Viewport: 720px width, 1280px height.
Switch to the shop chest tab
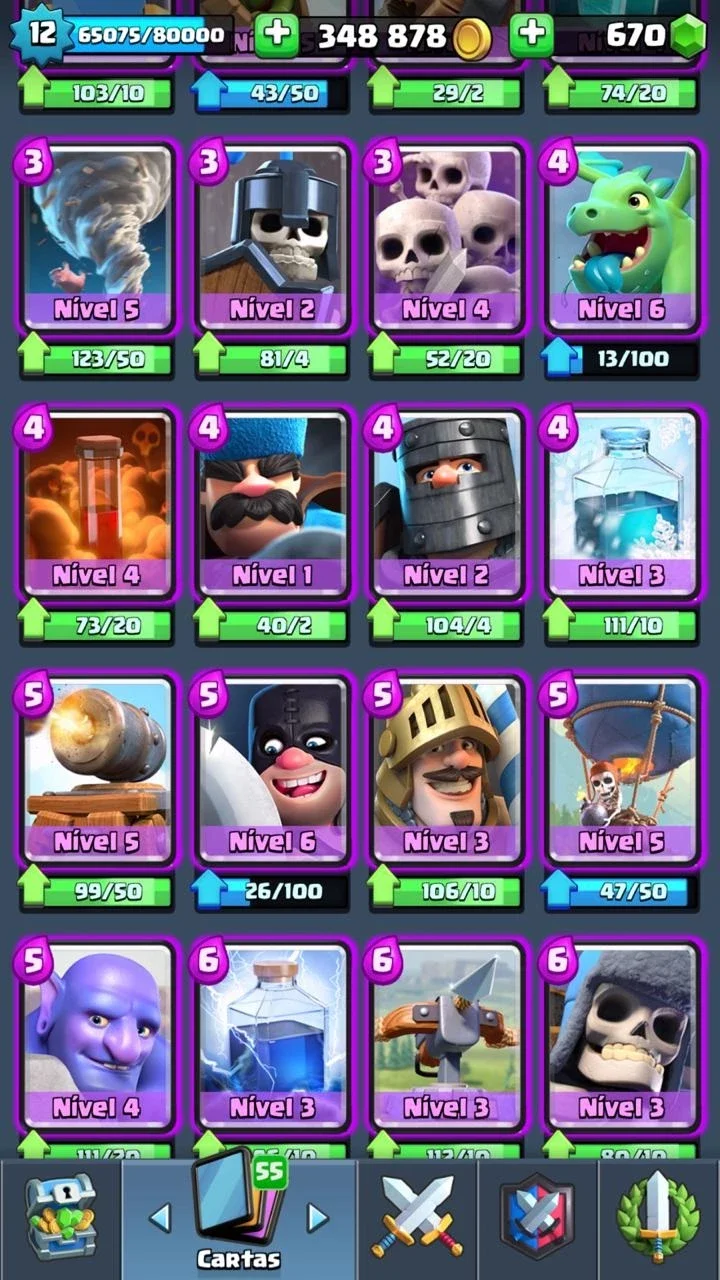point(60,1216)
